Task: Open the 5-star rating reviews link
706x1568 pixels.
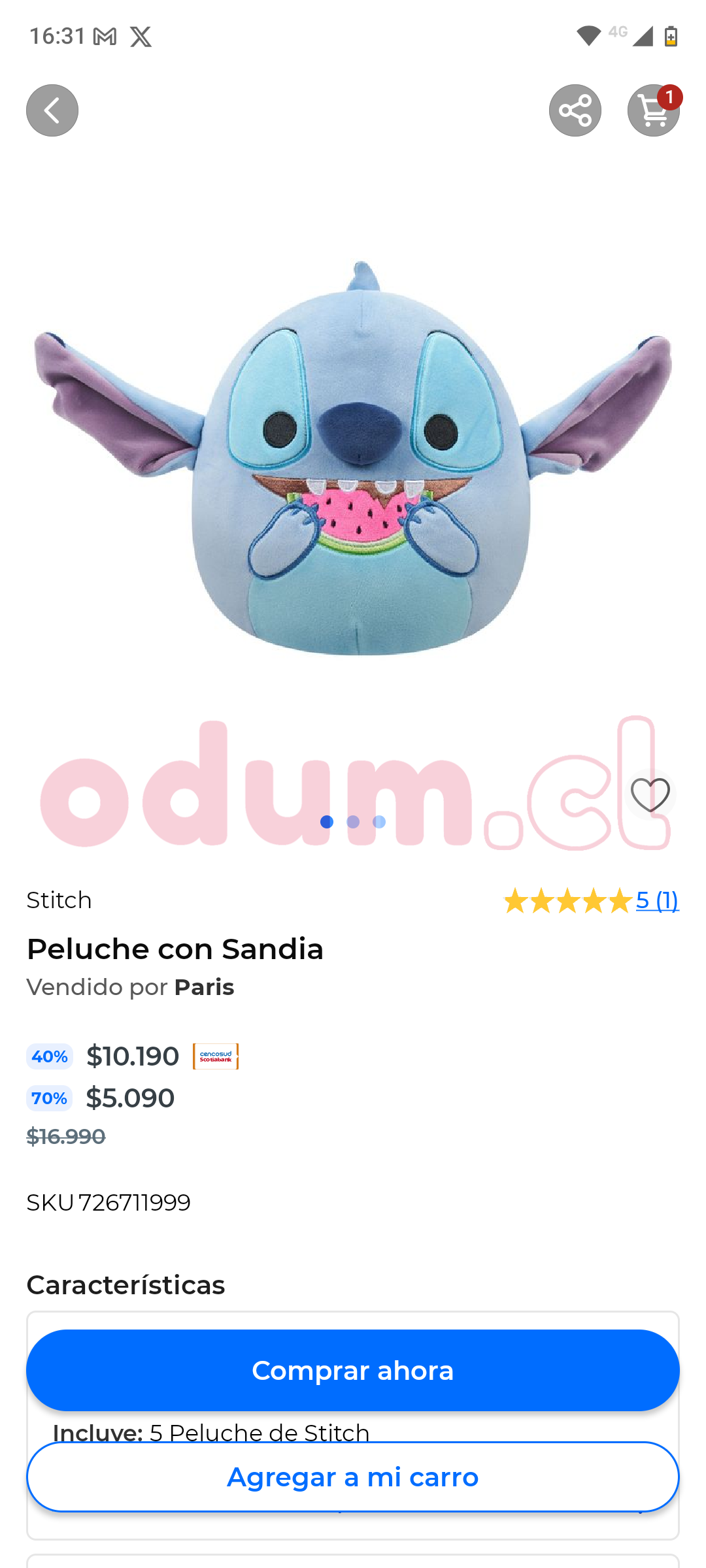Action: click(656, 900)
